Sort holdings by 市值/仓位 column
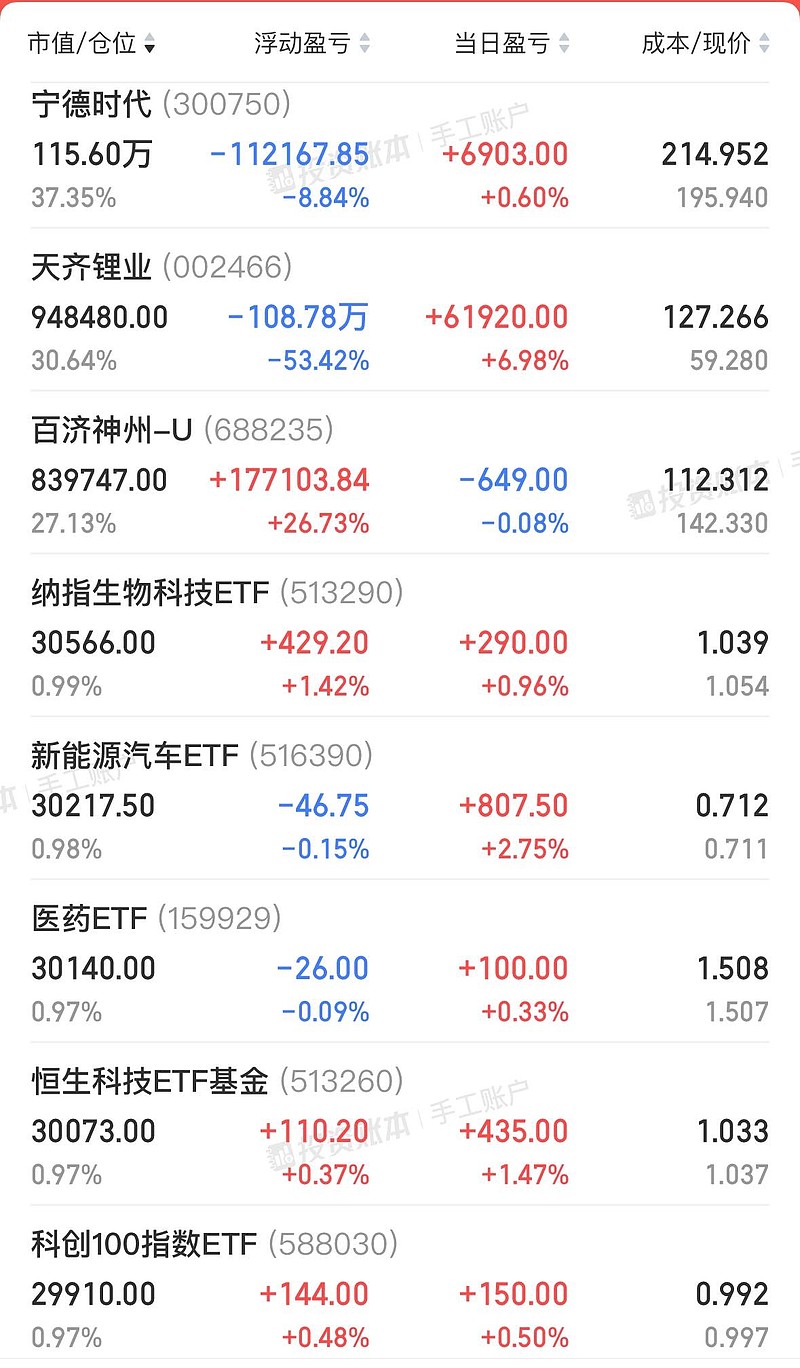The width and height of the screenshot is (800, 1368). point(92,43)
